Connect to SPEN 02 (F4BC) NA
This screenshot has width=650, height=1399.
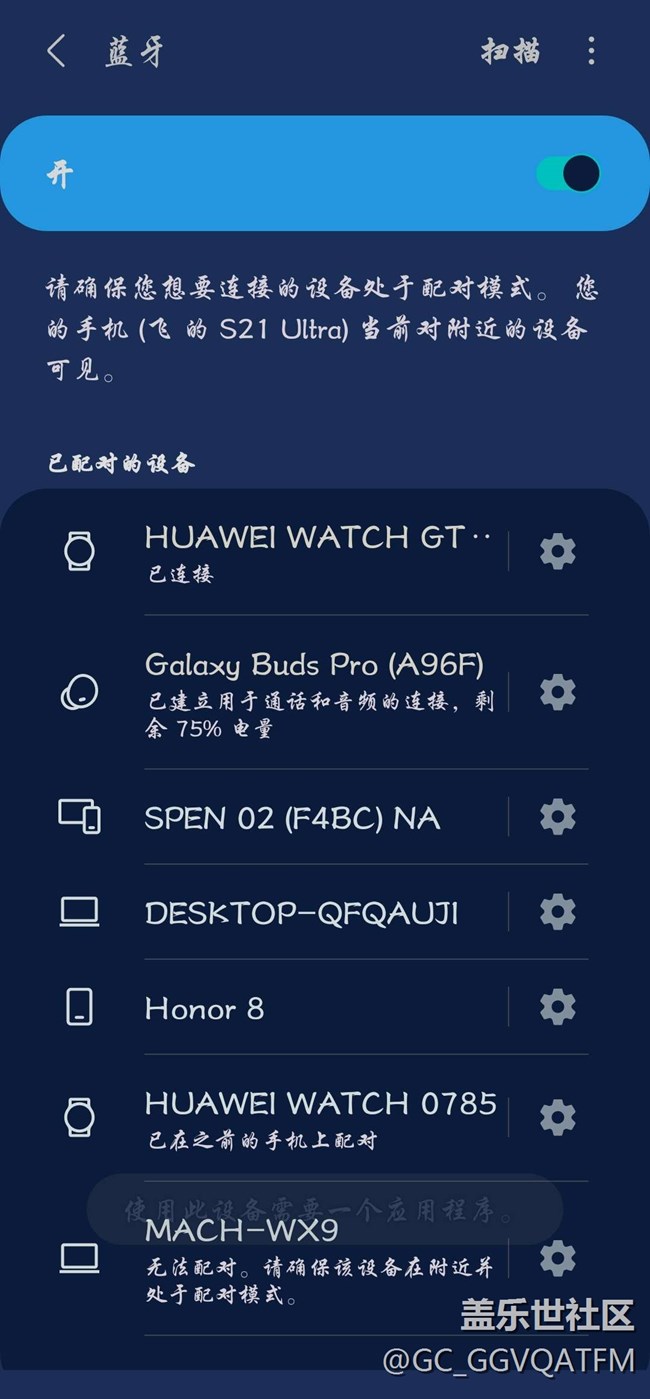coord(292,818)
